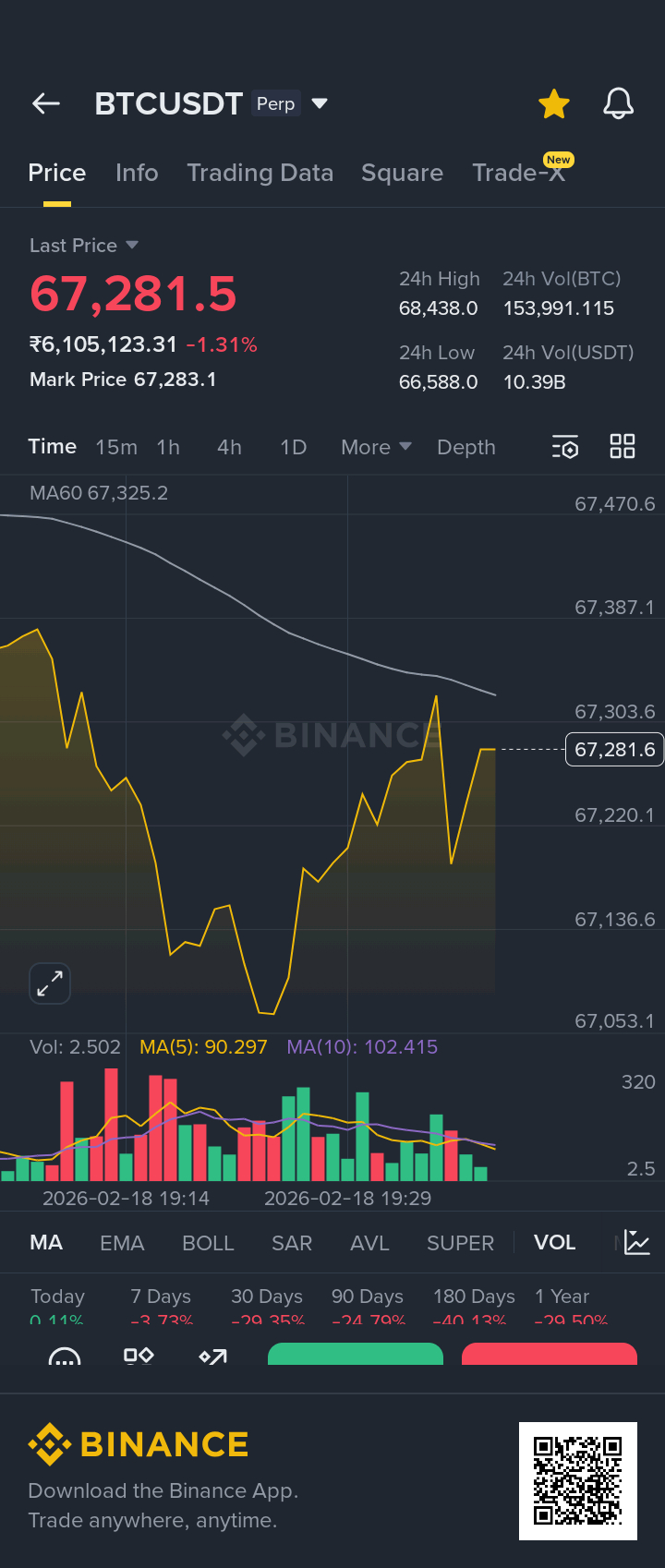This screenshot has height=1568, width=665.
Task: Select the SAR indicator
Action: (292, 1243)
